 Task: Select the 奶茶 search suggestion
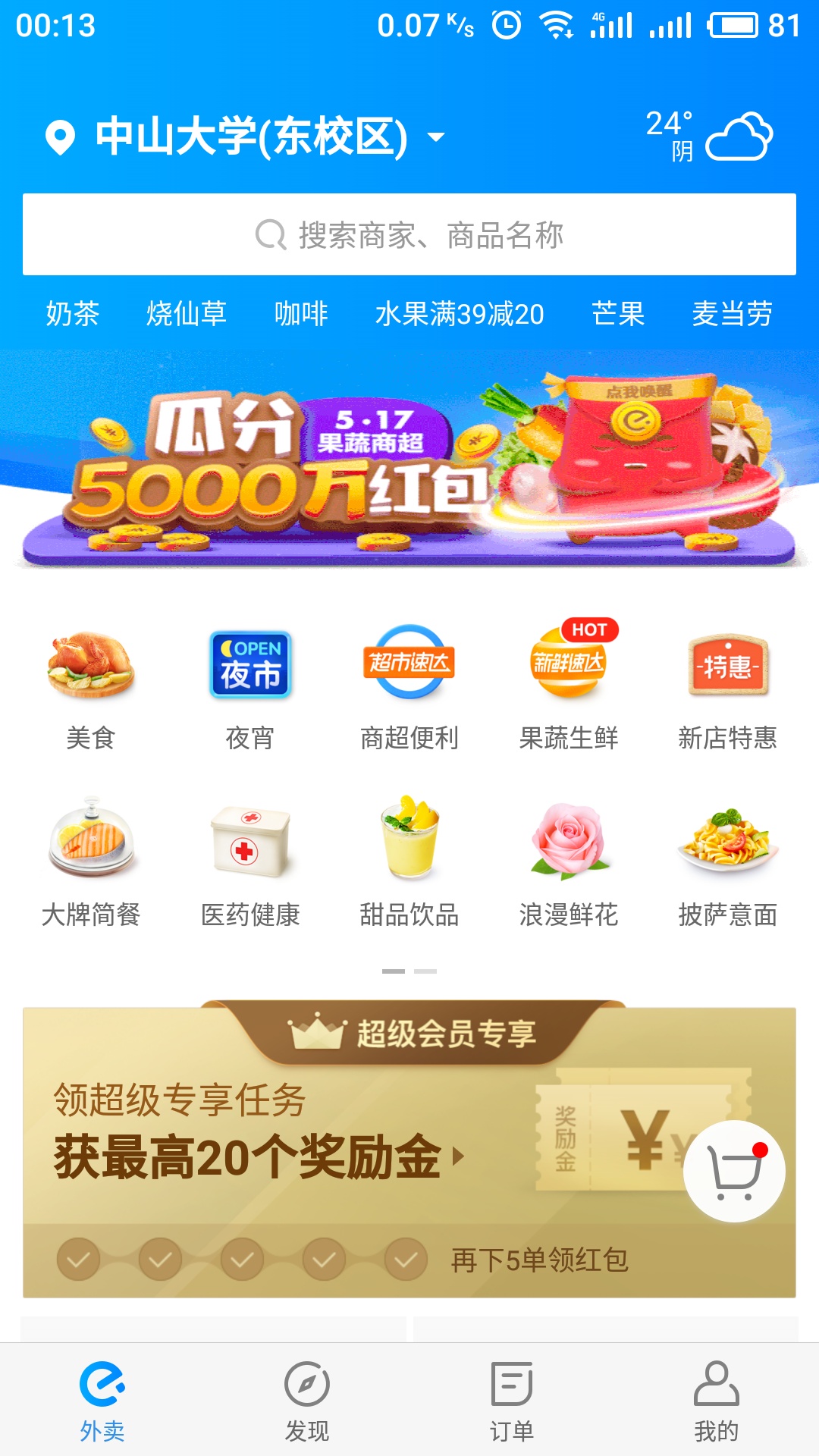[73, 313]
